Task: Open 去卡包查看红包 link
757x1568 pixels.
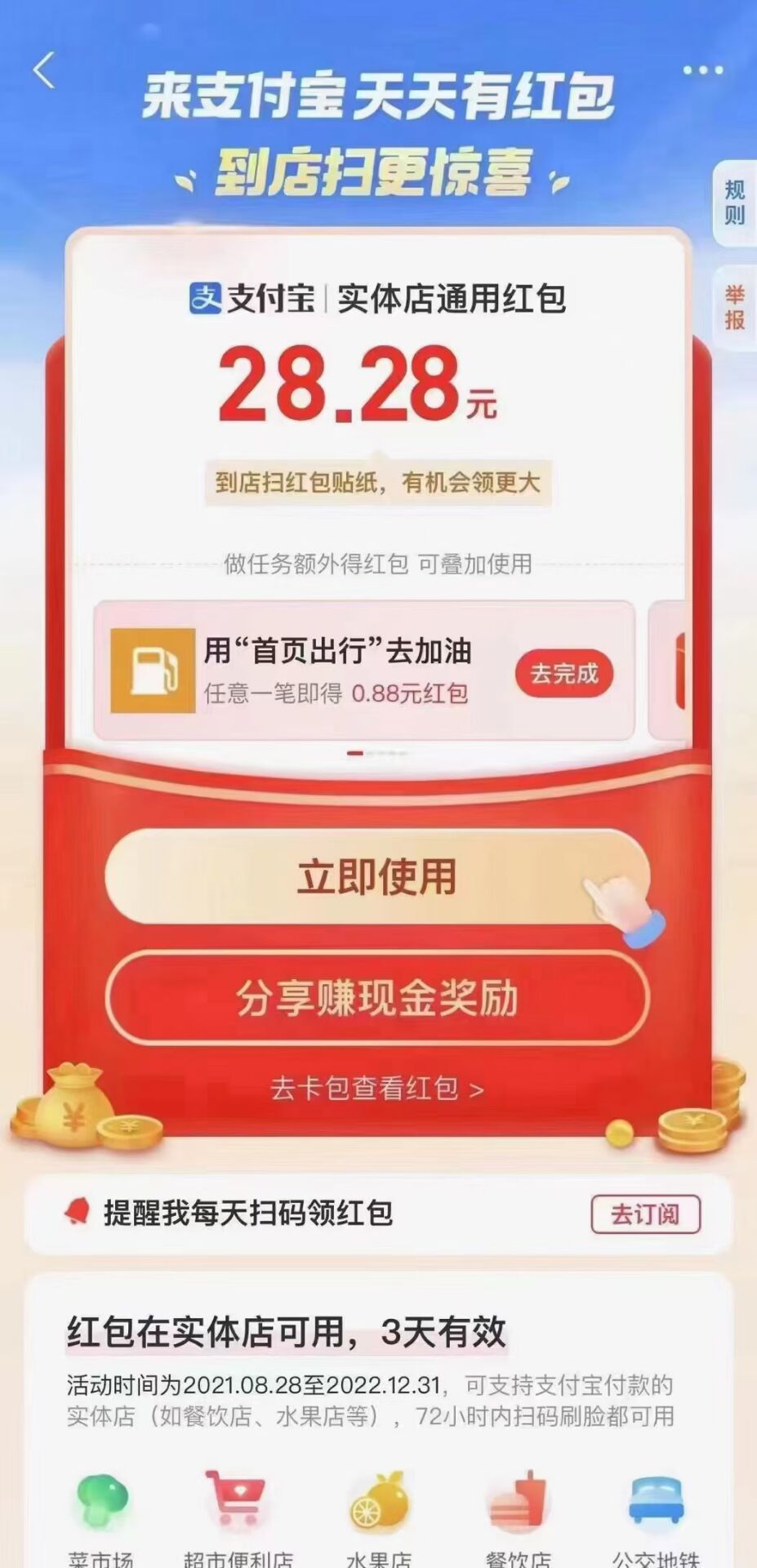Action: [x=377, y=1089]
